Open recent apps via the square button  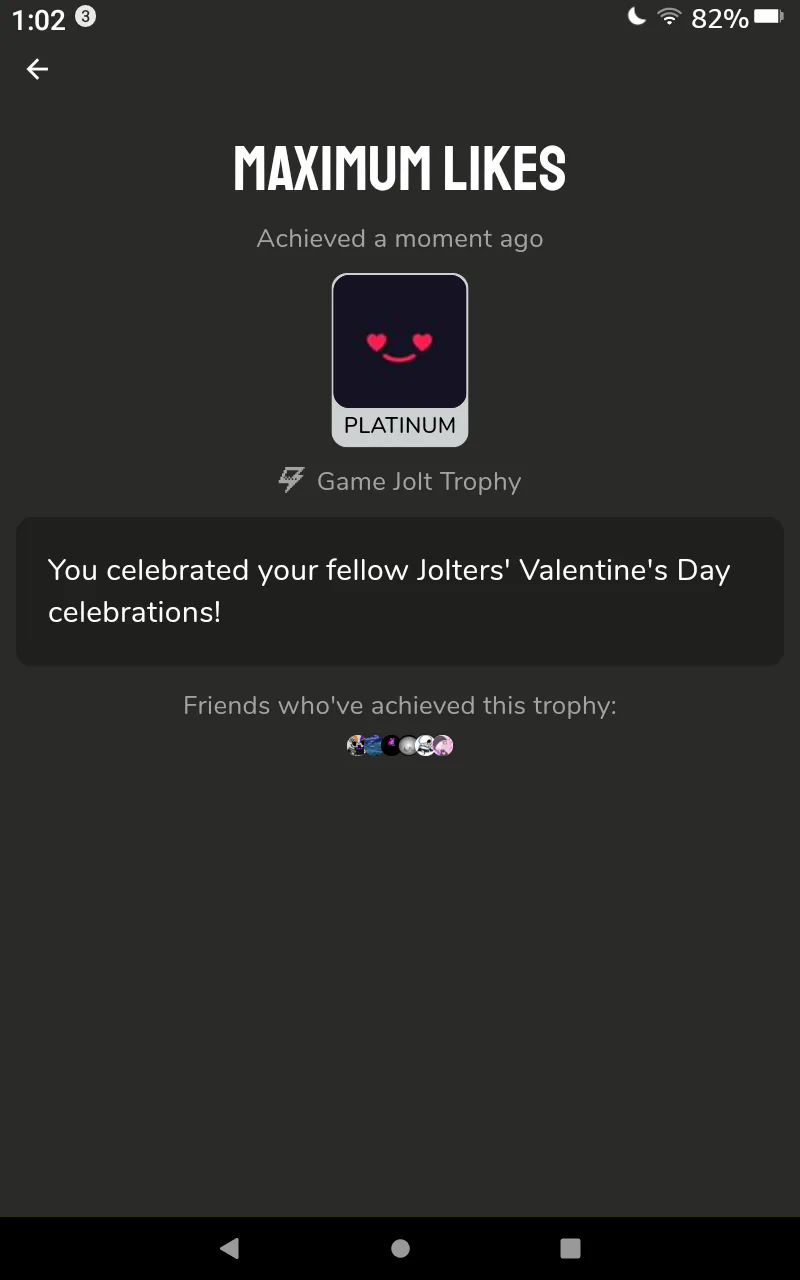(570, 1247)
